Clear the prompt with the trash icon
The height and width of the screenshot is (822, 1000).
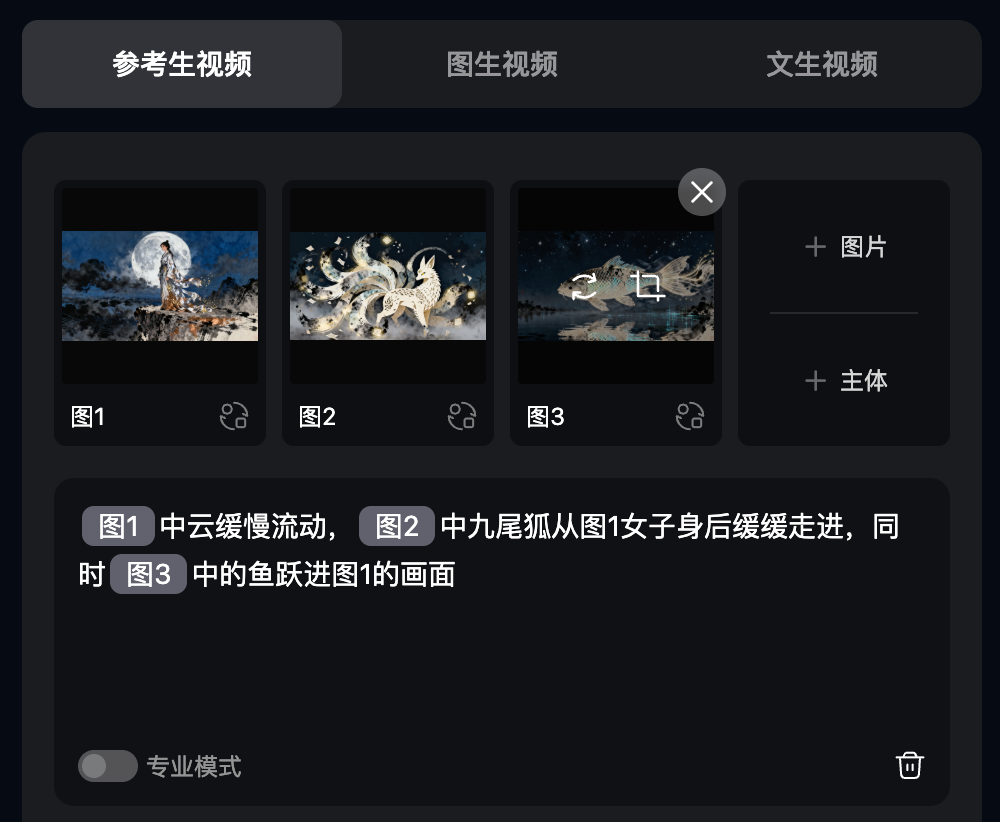point(909,765)
